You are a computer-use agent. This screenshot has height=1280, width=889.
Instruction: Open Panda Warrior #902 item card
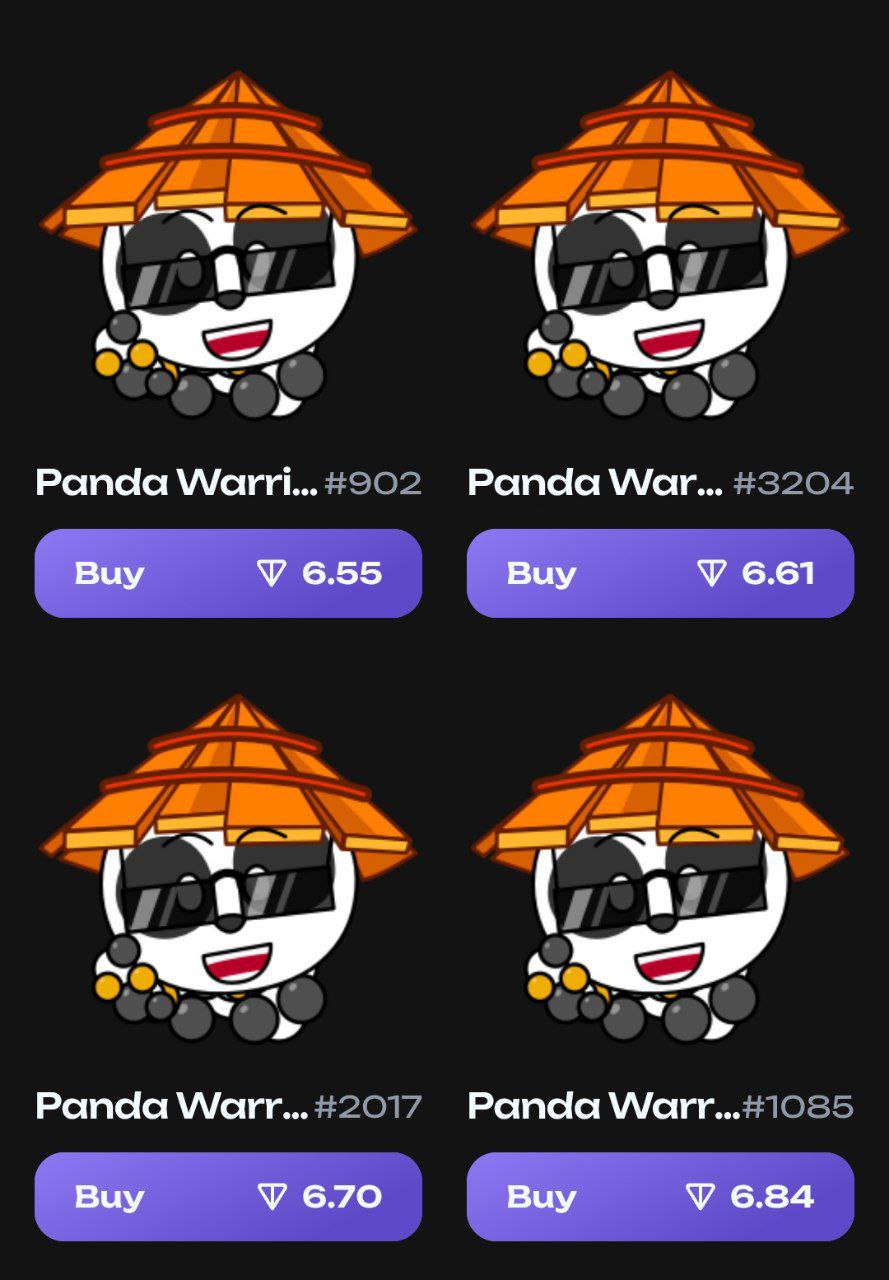coord(228,250)
